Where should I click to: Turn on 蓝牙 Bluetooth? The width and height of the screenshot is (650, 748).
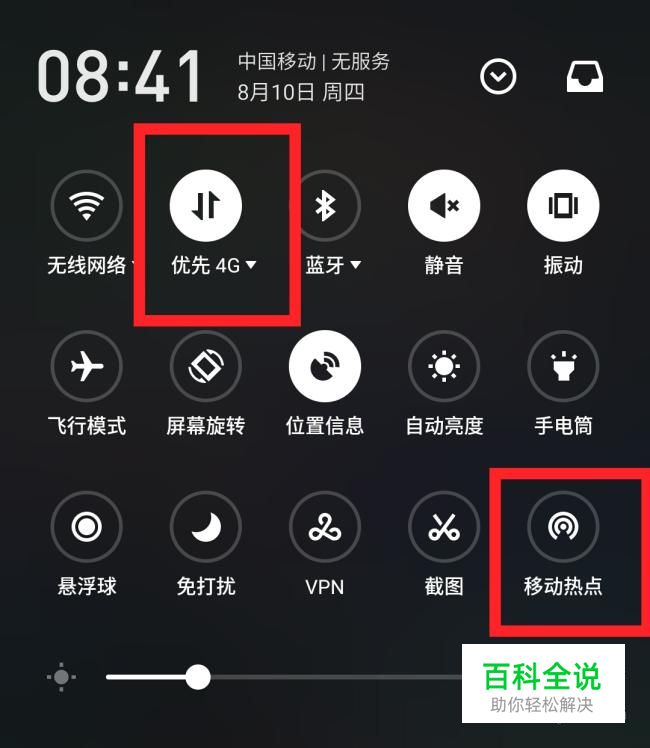coord(324,206)
